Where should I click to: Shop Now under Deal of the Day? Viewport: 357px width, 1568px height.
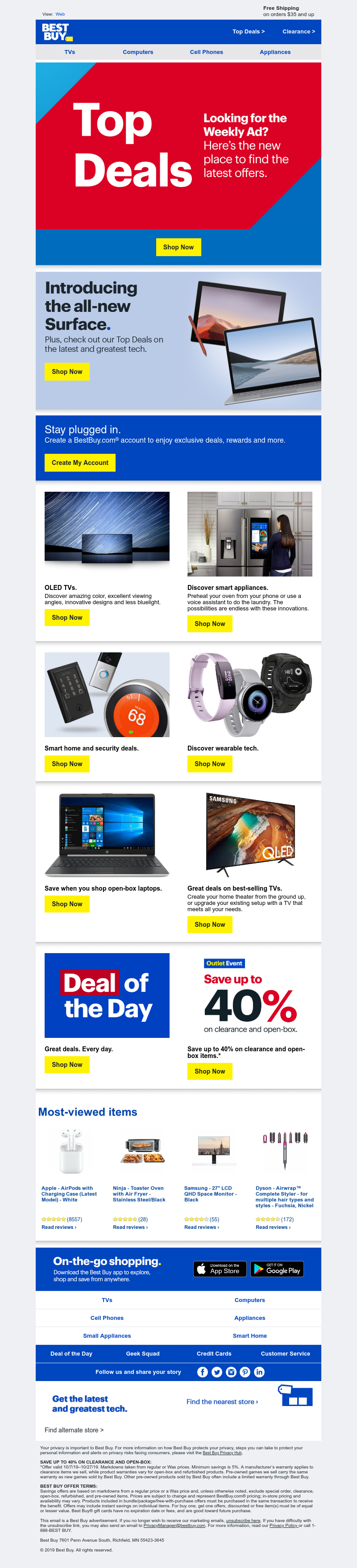coord(67,1065)
